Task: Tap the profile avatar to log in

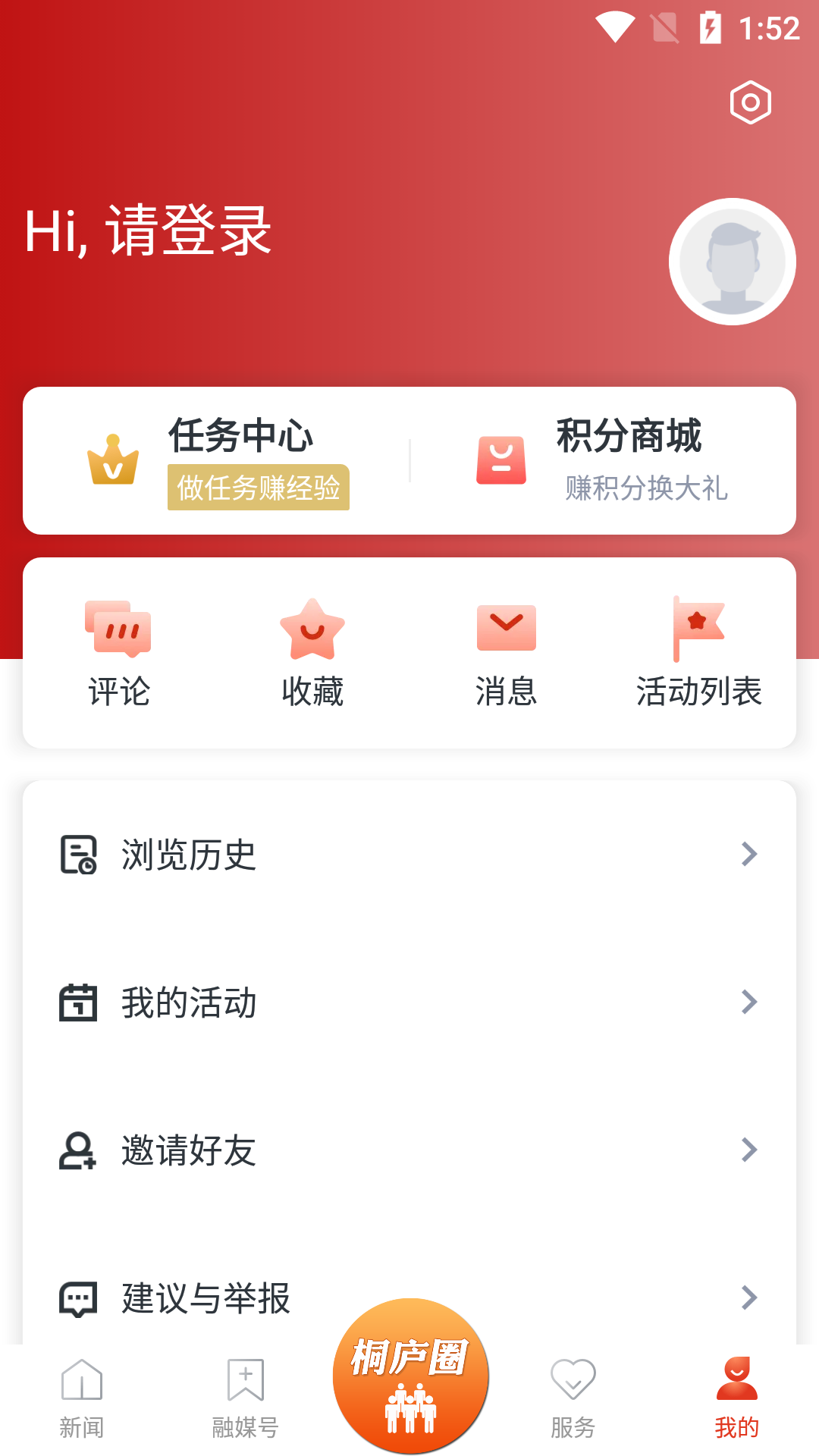Action: click(732, 262)
